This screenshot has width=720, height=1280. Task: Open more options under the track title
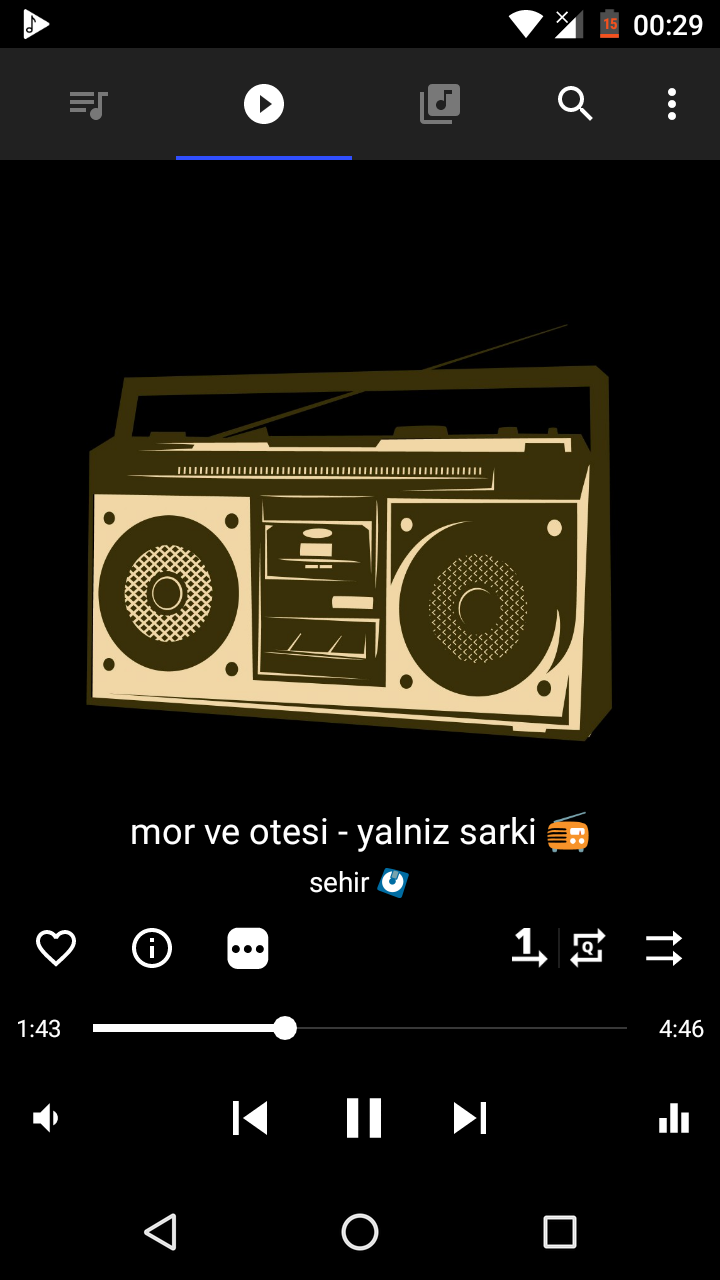(247, 948)
